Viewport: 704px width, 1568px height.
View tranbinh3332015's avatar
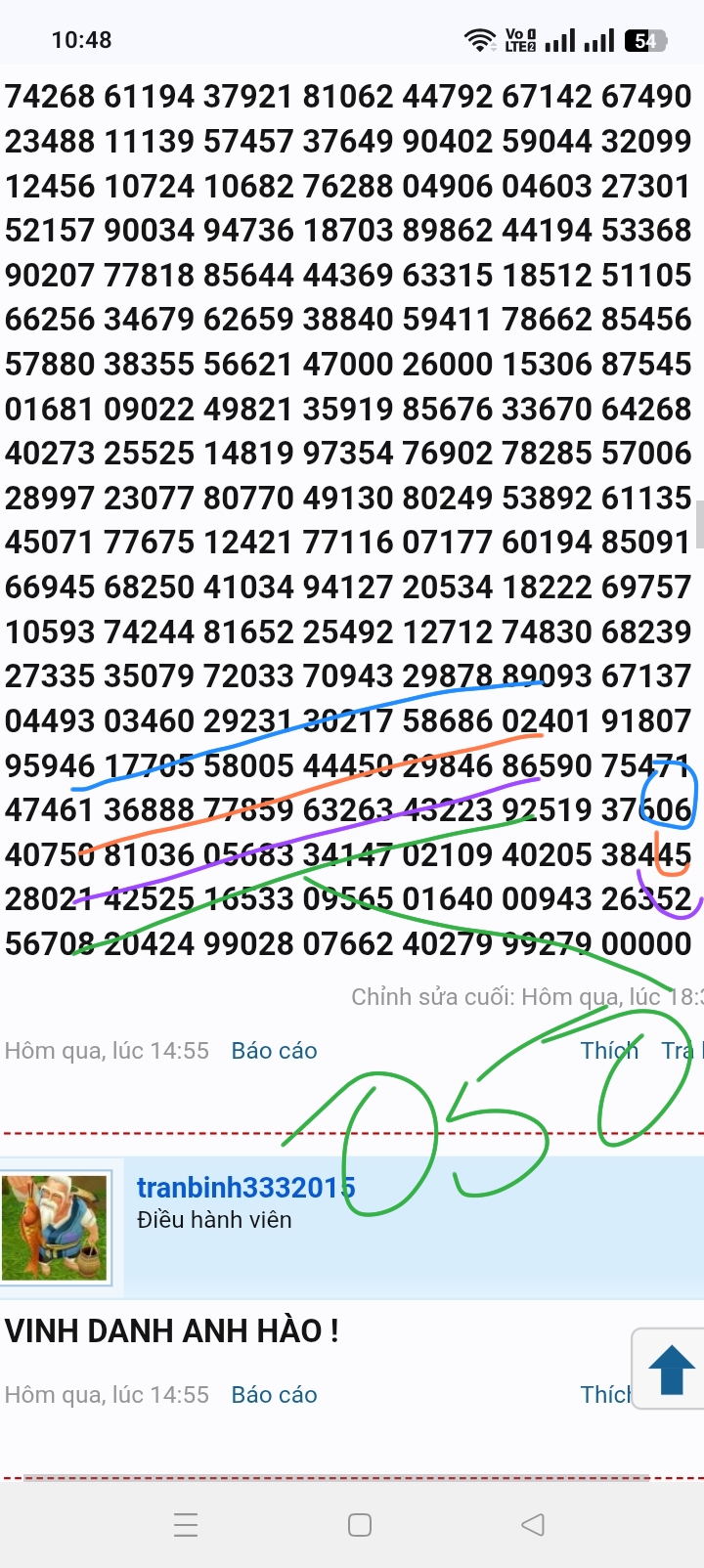tap(56, 1227)
